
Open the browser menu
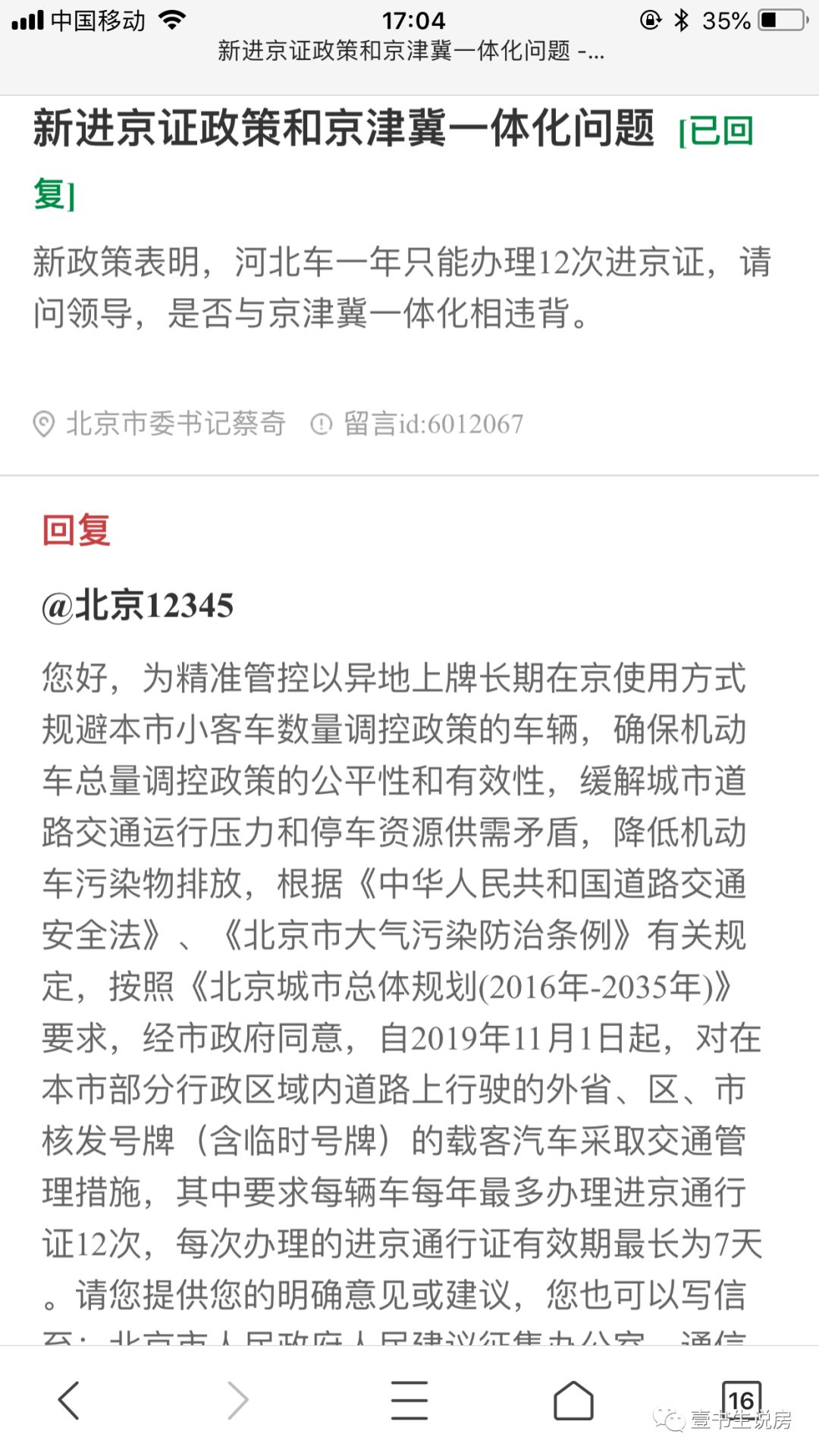point(409,1400)
